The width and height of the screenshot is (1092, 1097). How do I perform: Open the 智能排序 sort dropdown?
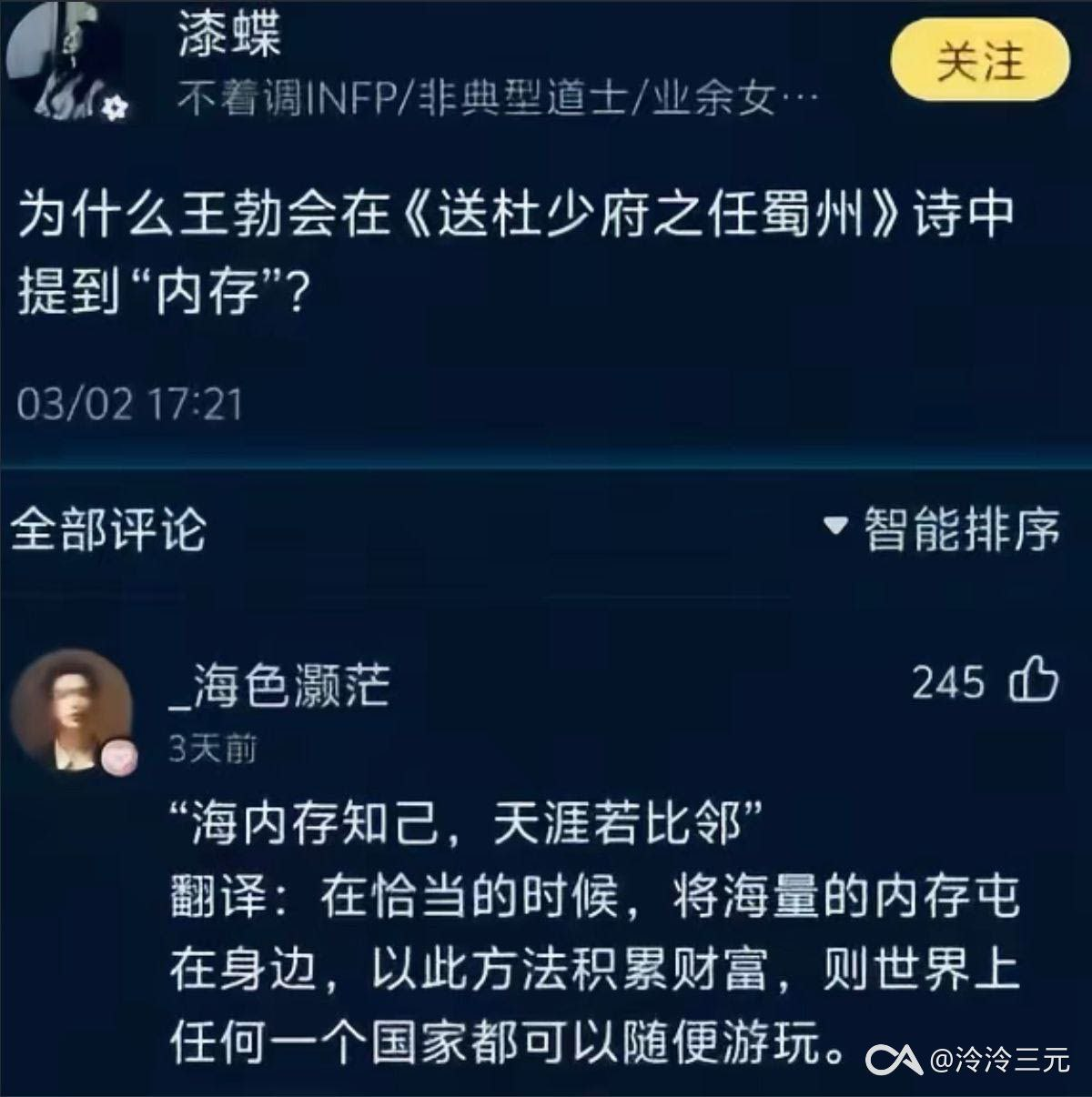942,528
